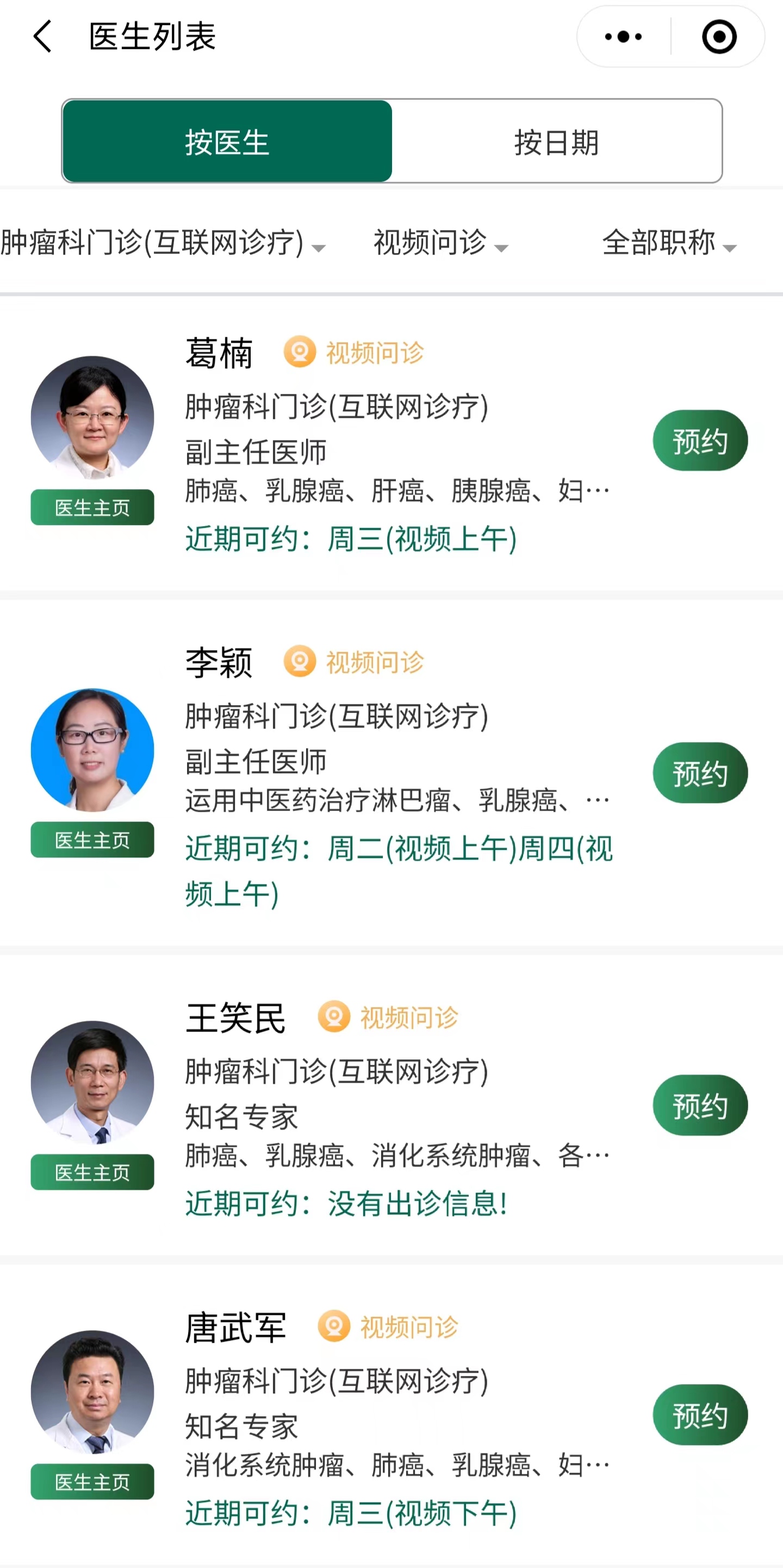Open the mini-program more options menu
Viewport: 783px width, 1568px height.
623,36
